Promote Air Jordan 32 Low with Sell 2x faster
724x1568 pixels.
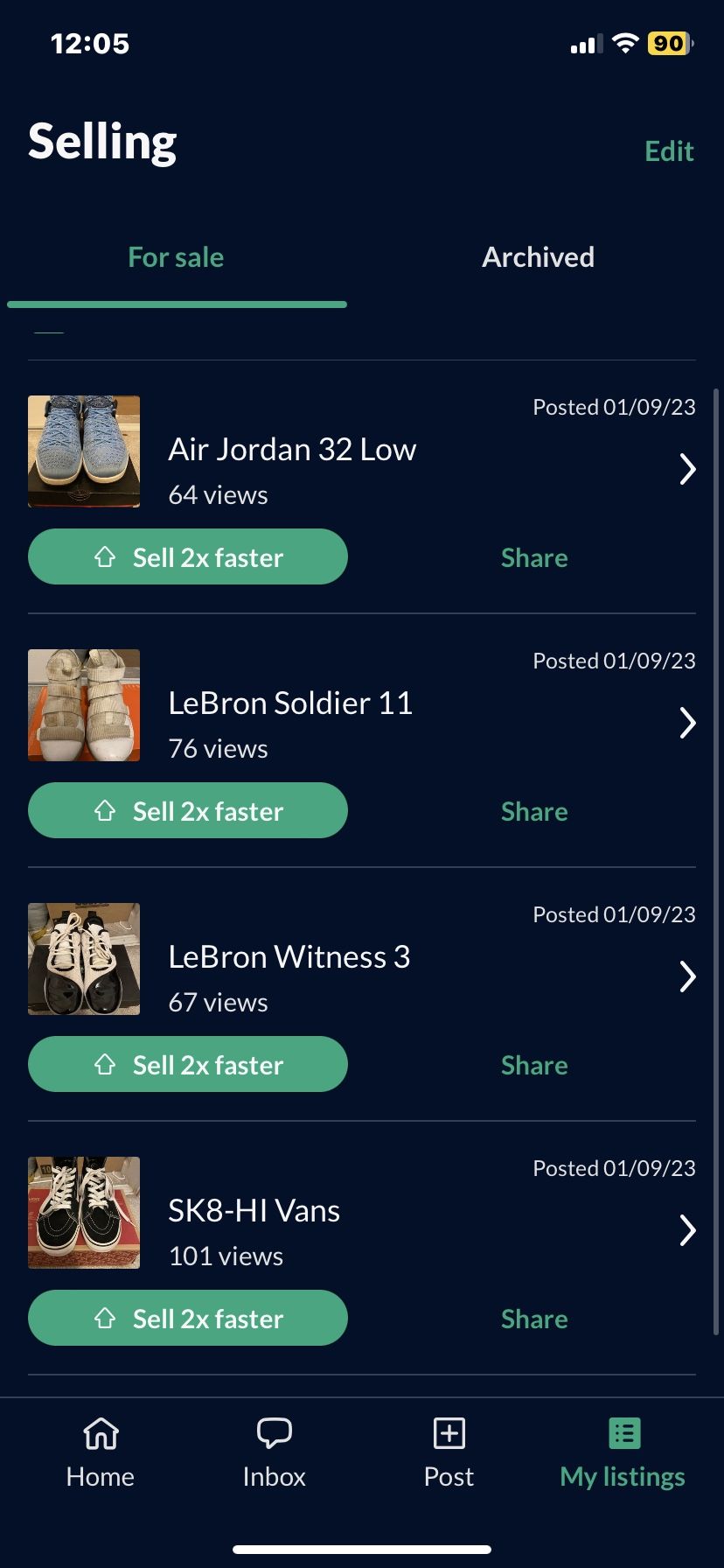click(x=188, y=557)
